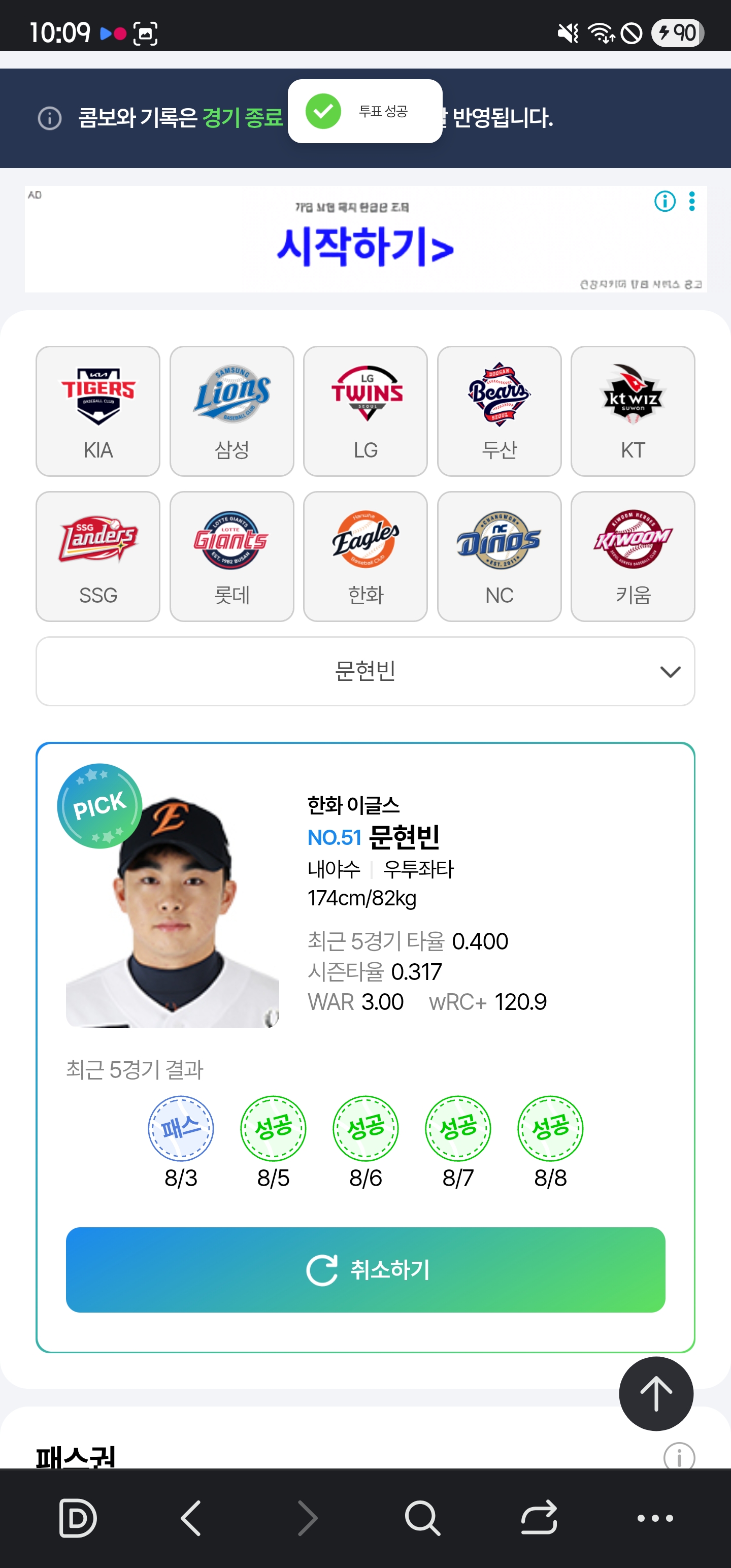Pick the KT Wiz team
This screenshot has height=1568, width=731.
click(x=633, y=411)
